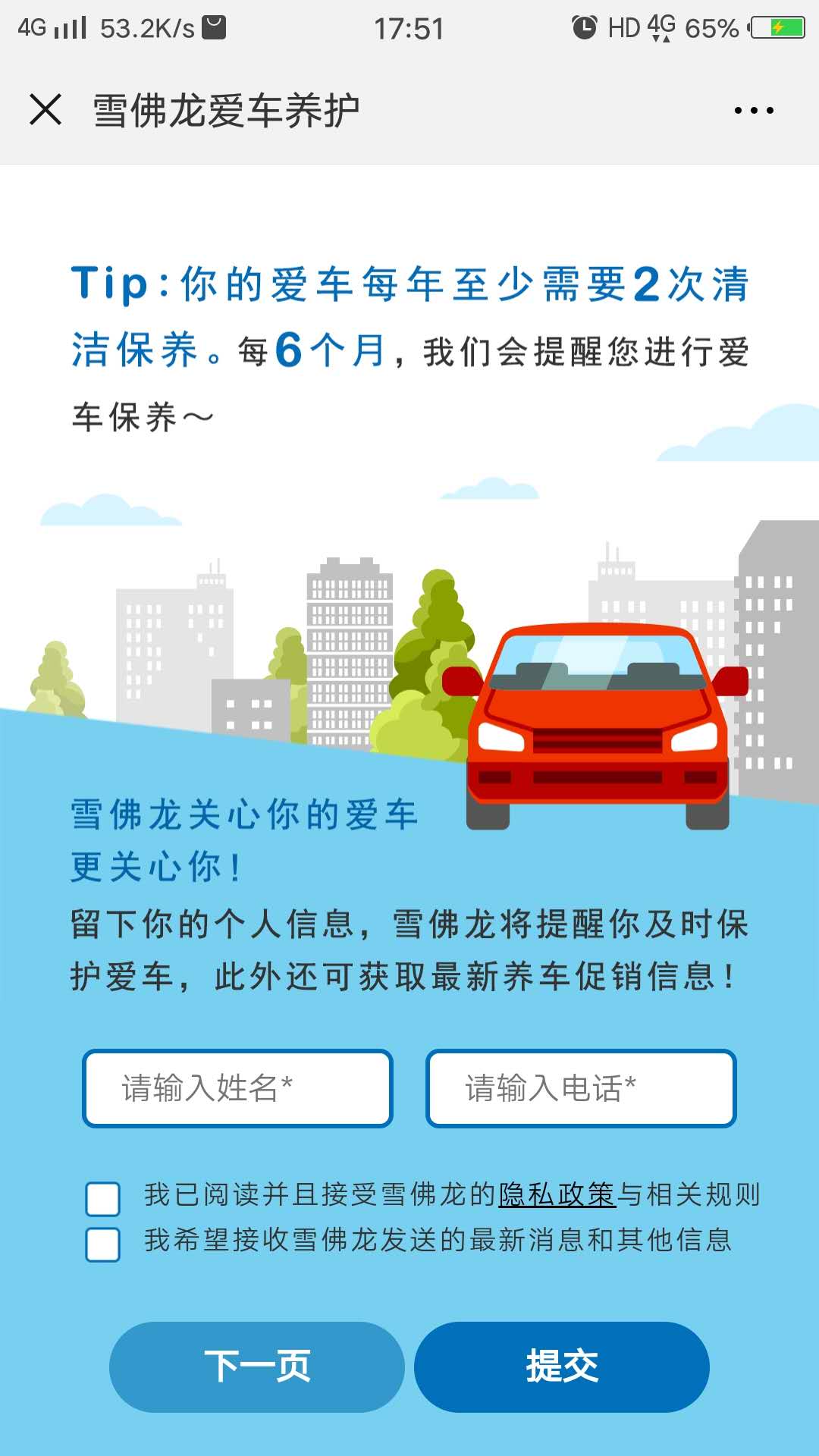The height and width of the screenshot is (1456, 819).
Task: Go to 下一页
Action: (x=257, y=1367)
